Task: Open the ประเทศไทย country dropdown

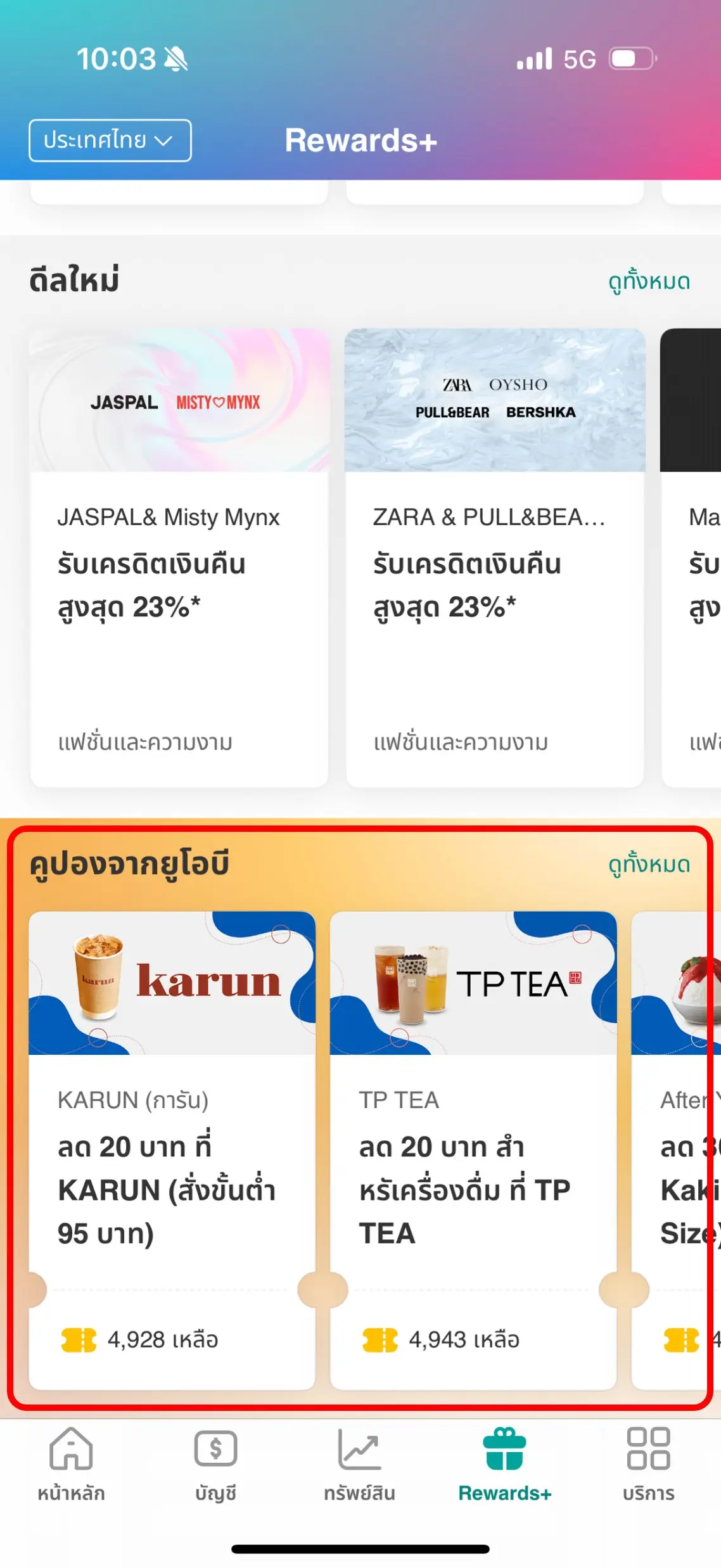Action: click(110, 140)
